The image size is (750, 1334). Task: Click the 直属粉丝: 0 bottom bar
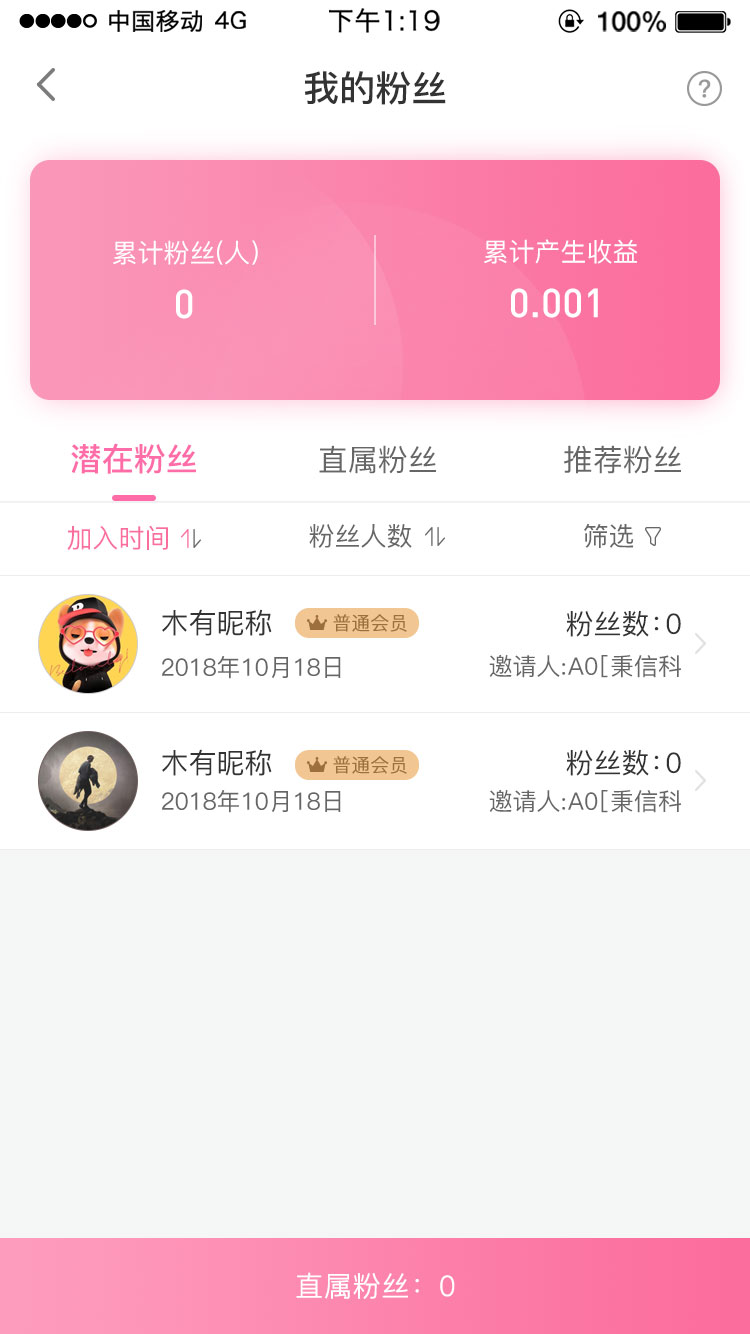point(375,1287)
